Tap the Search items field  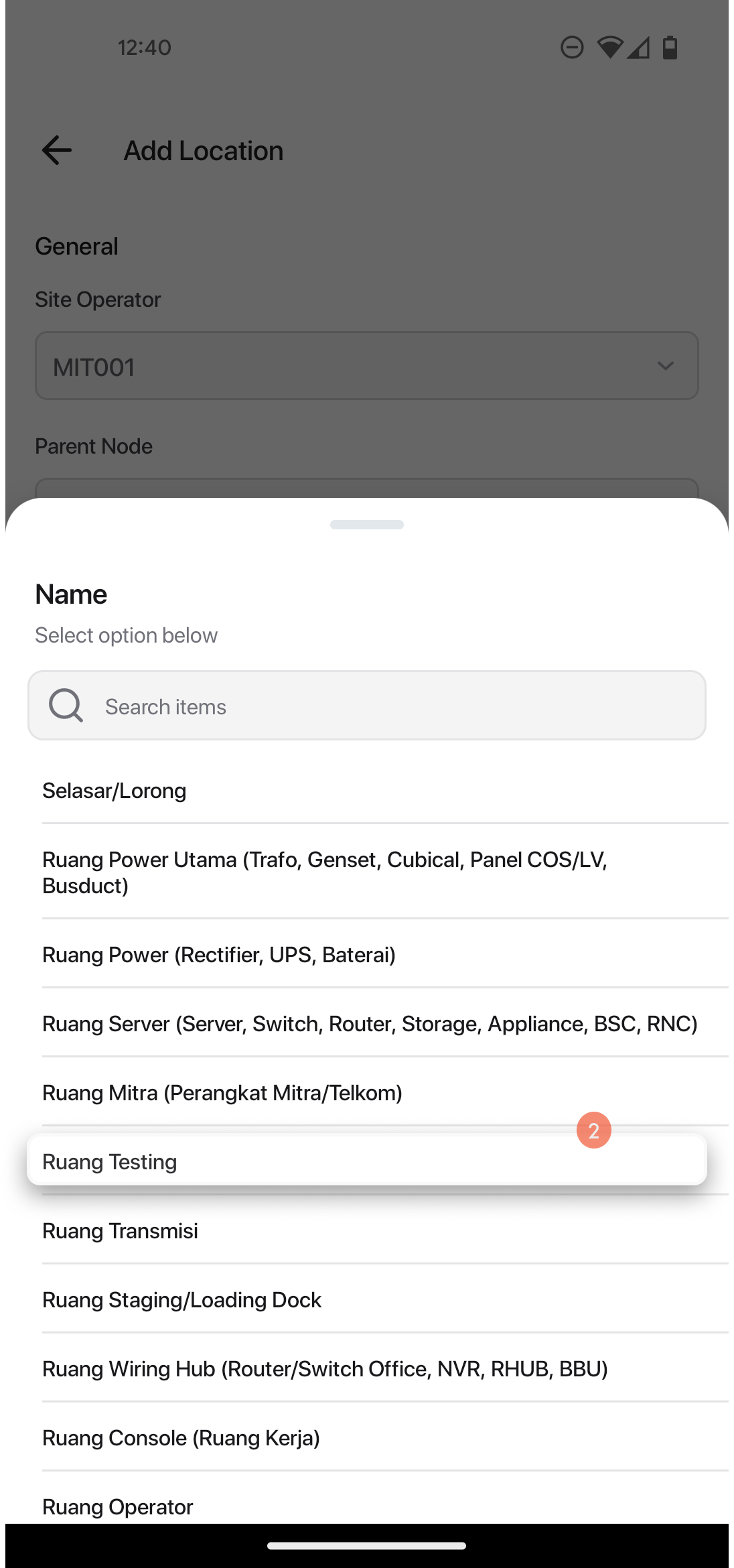[x=366, y=706]
